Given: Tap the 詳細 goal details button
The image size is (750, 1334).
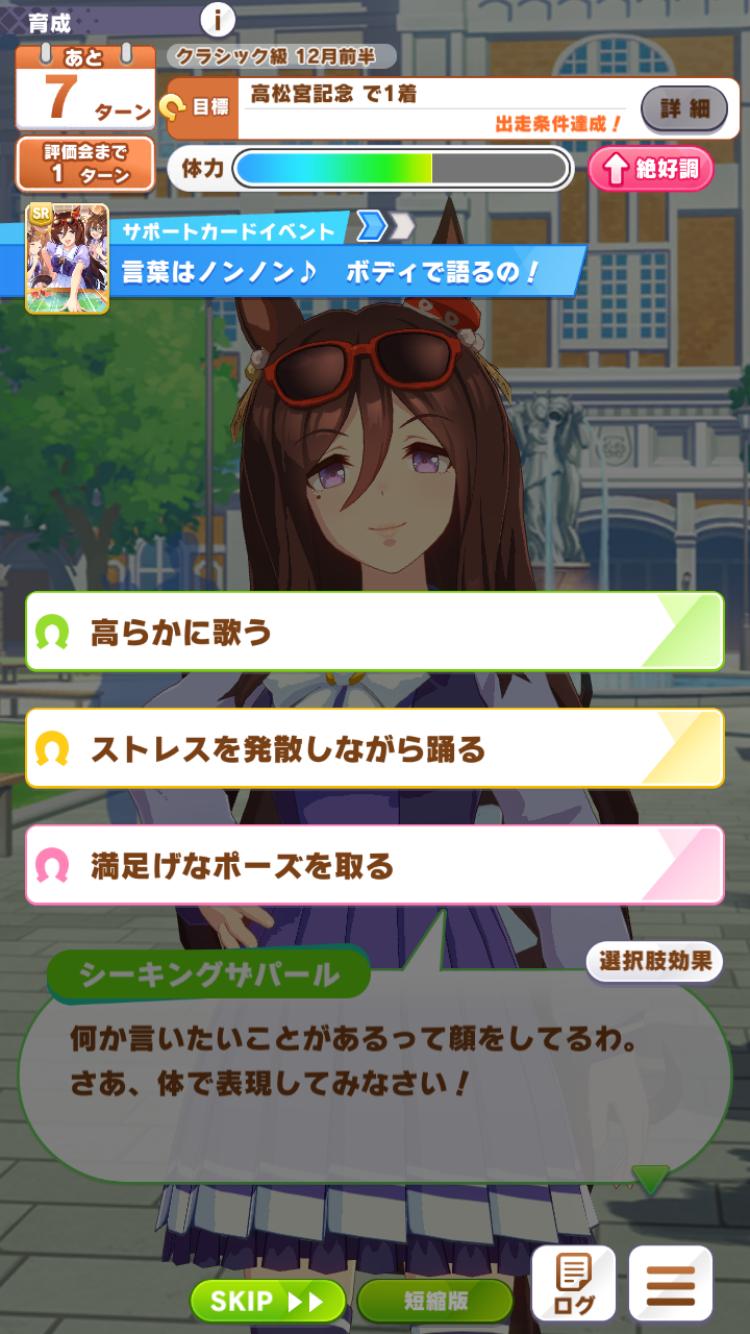Looking at the screenshot, I should pos(683,108).
